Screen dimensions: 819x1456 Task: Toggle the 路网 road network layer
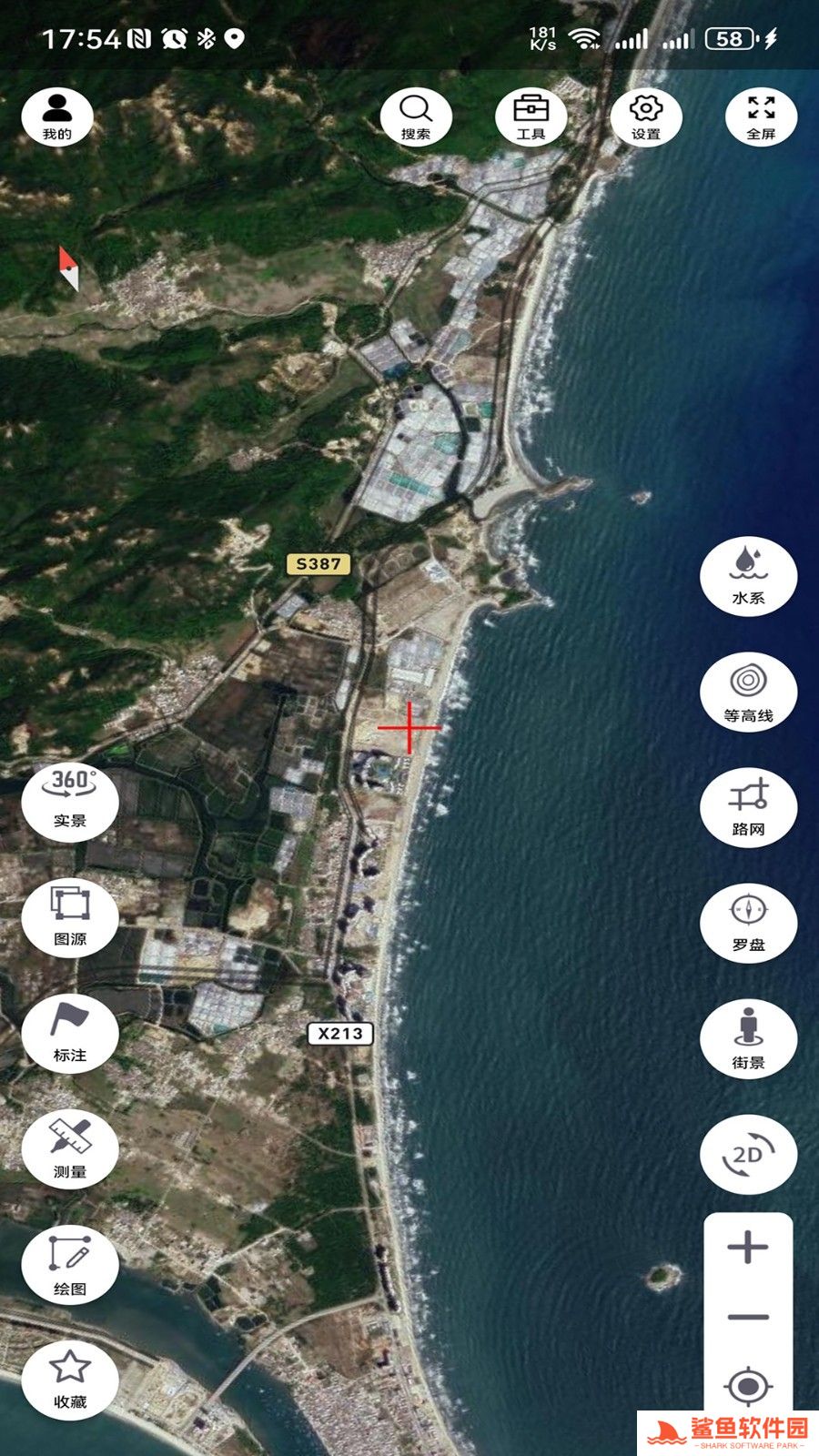click(748, 808)
